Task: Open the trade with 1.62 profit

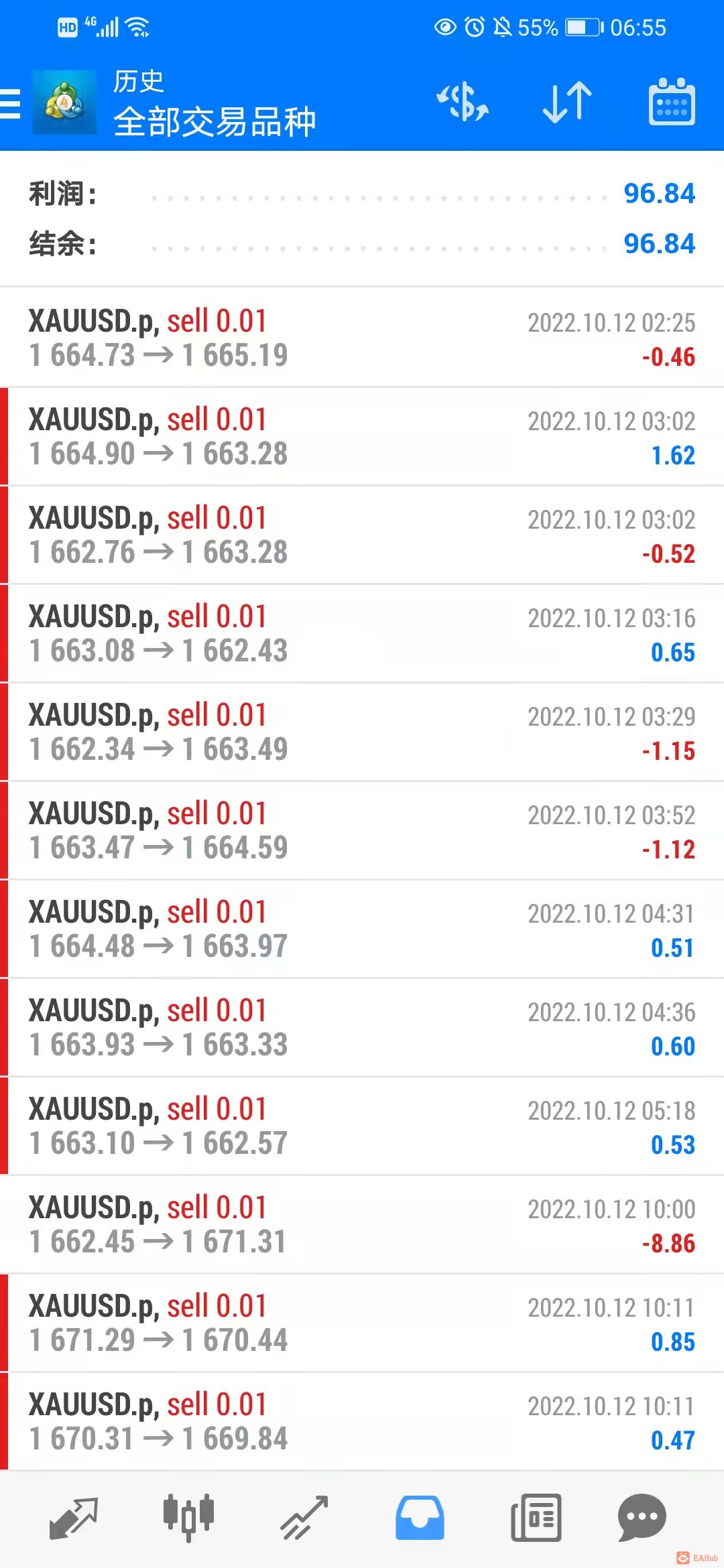Action: (362, 436)
